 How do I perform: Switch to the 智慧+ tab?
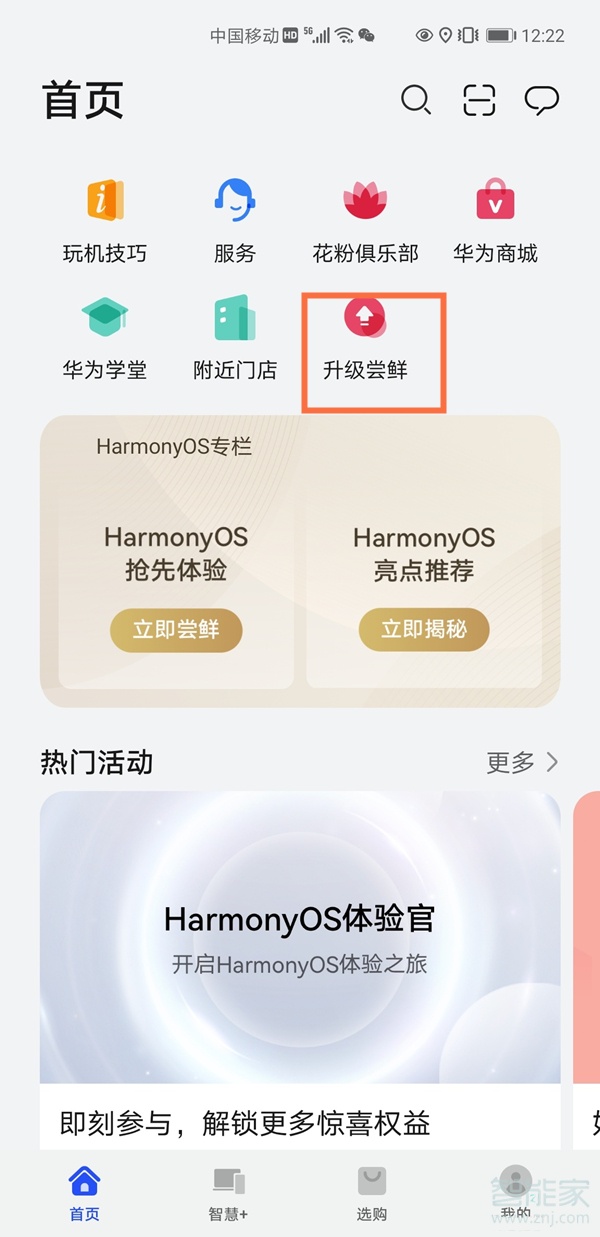click(228, 1194)
